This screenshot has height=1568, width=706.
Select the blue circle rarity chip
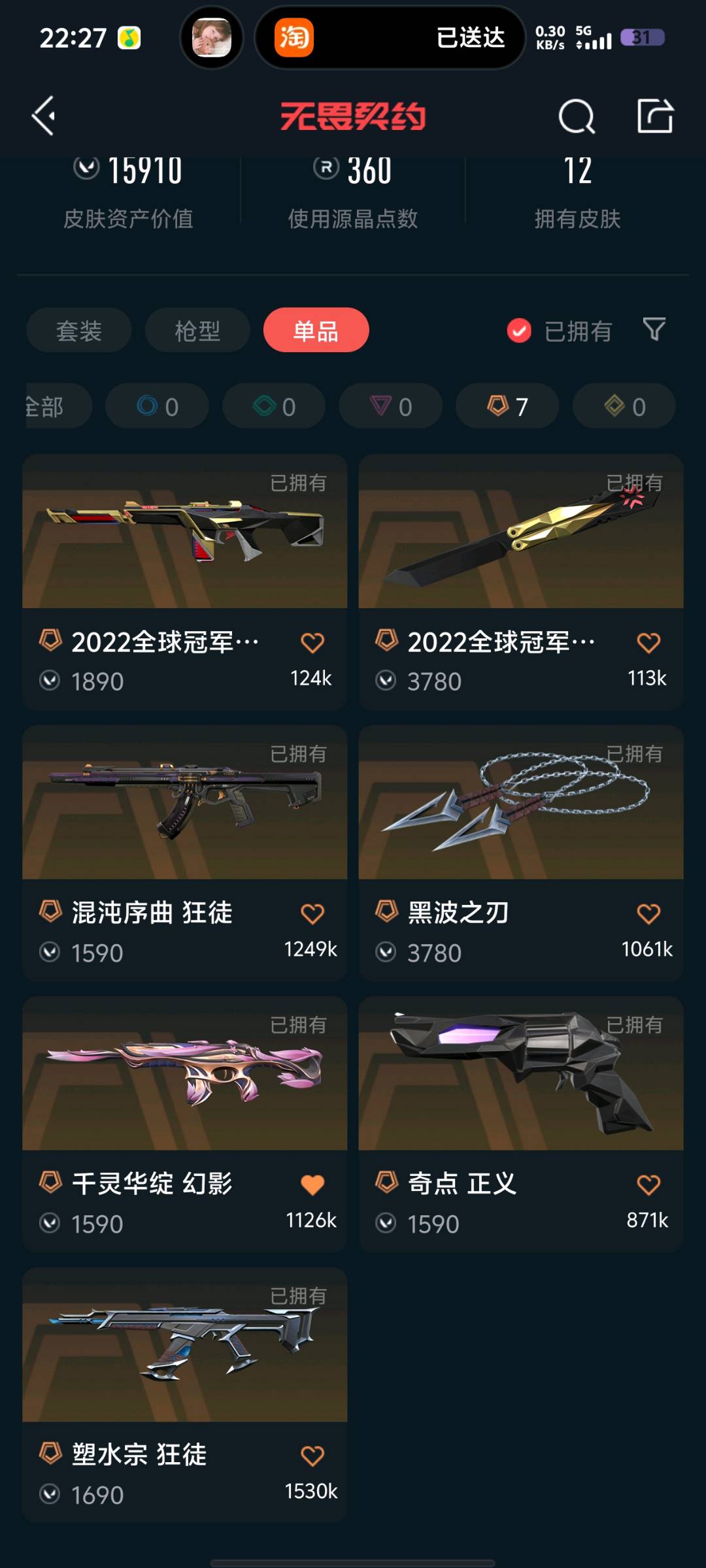pyautogui.click(x=157, y=406)
